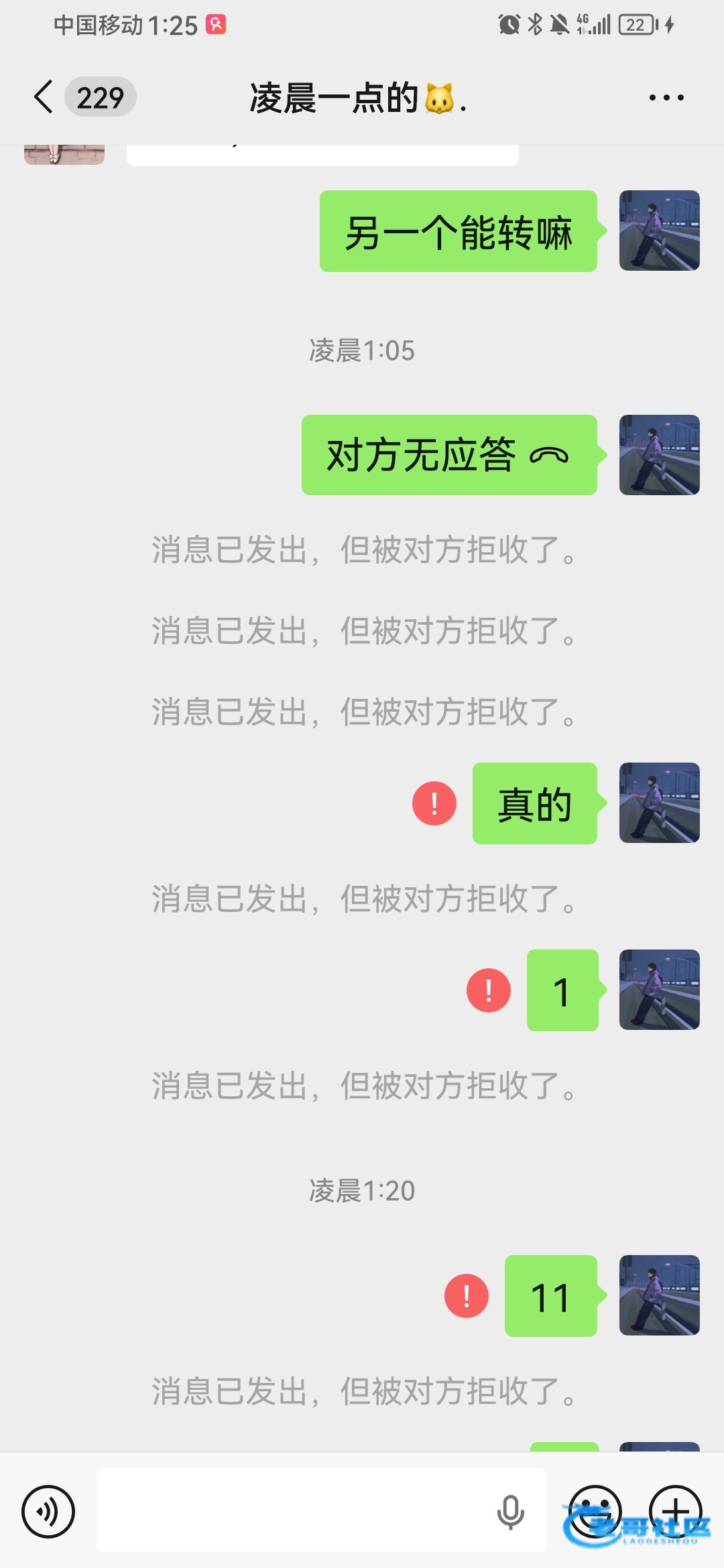Tap the failed-send icon beside 真的
Screen dimensions: 724x1568
click(x=434, y=803)
